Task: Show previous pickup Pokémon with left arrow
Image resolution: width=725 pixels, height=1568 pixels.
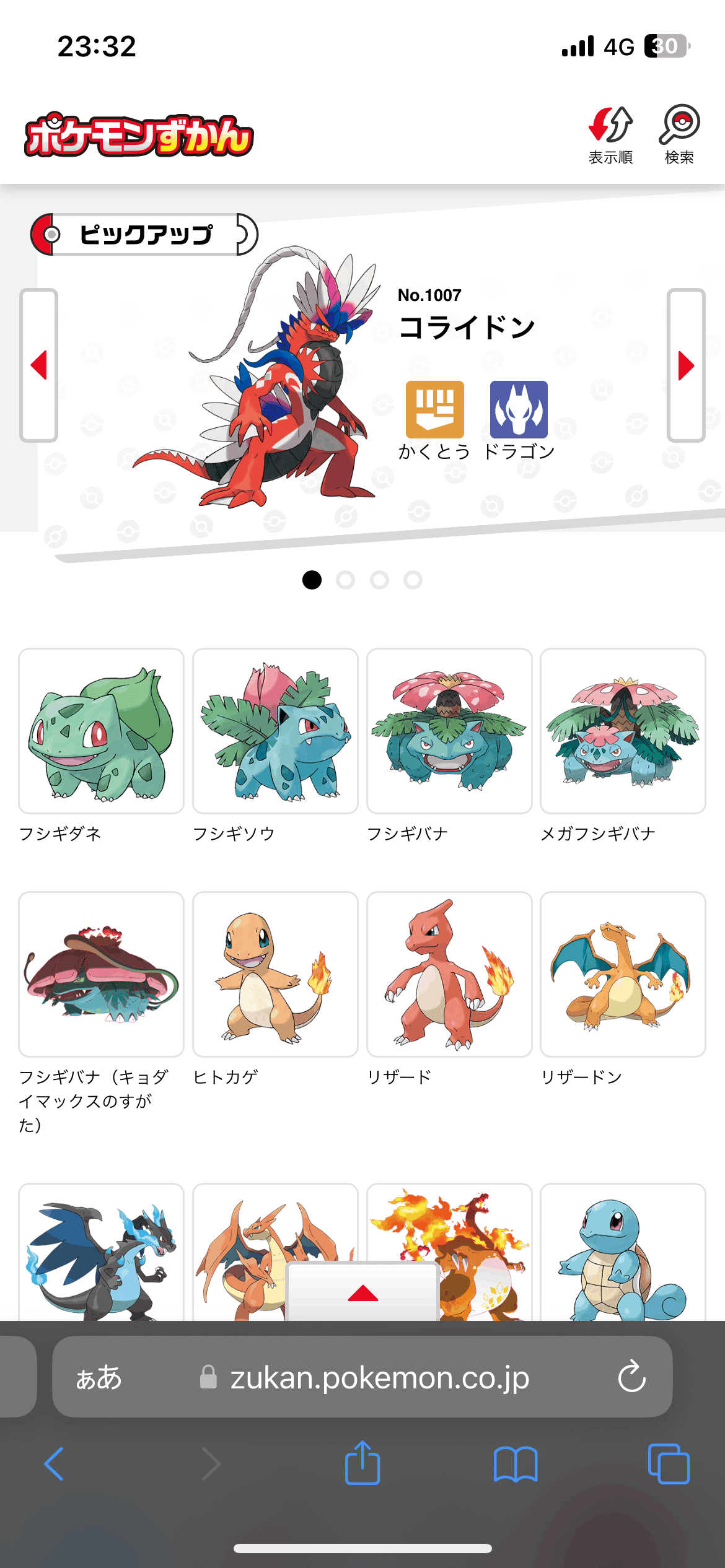Action: (x=39, y=365)
